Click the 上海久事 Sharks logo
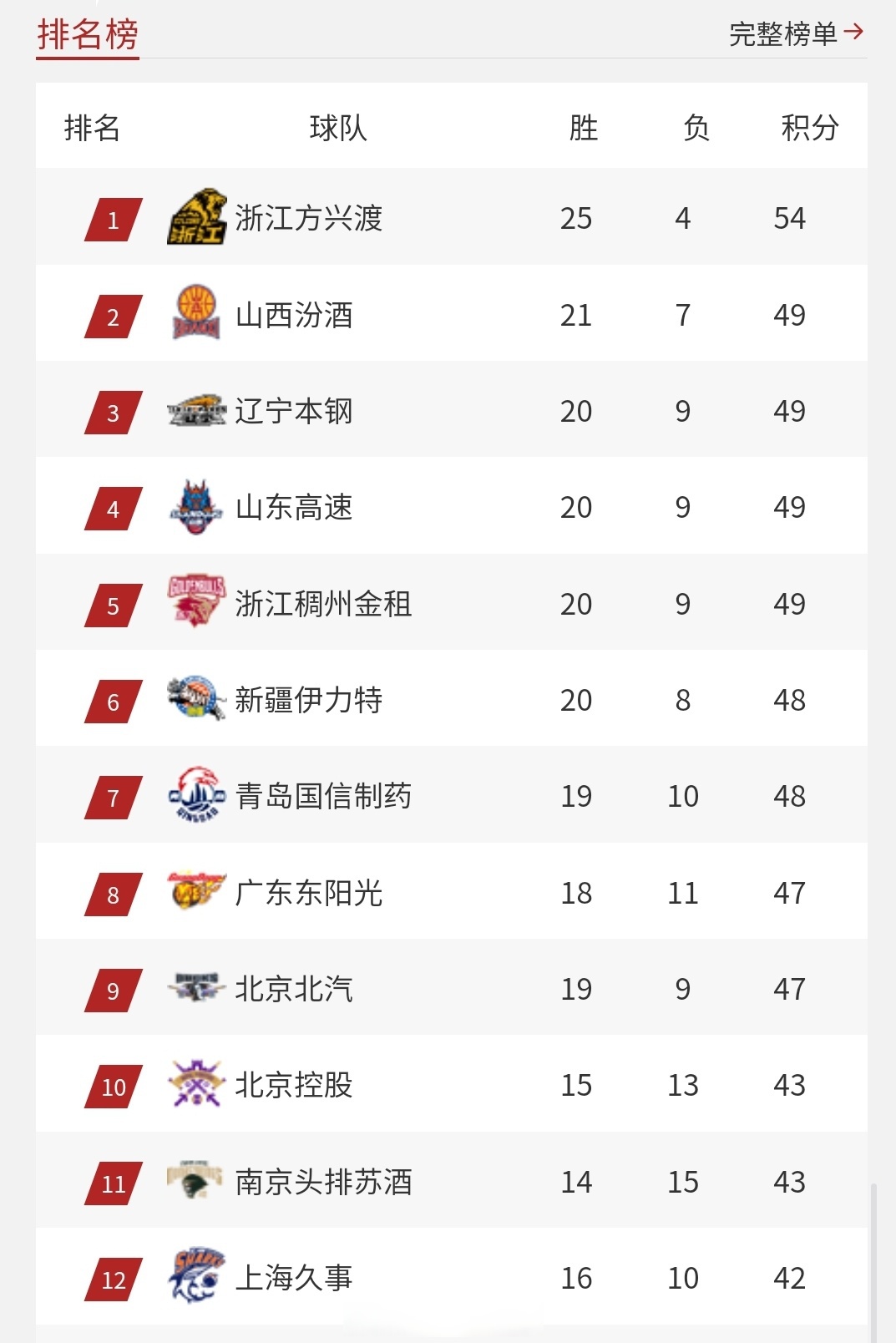This screenshot has height=1343, width=896. tap(194, 1277)
